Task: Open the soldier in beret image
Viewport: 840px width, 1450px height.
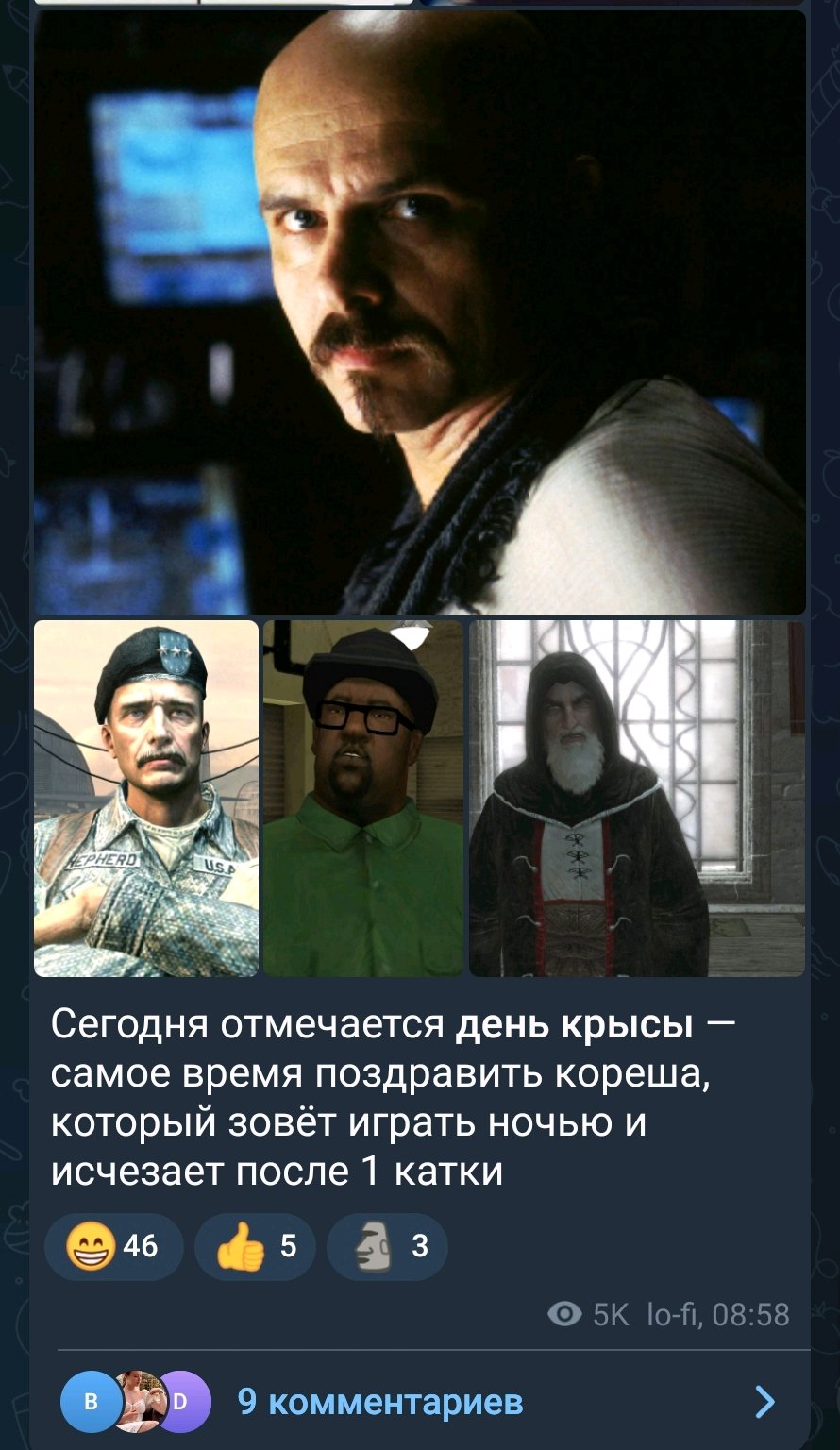Action: pos(146,798)
